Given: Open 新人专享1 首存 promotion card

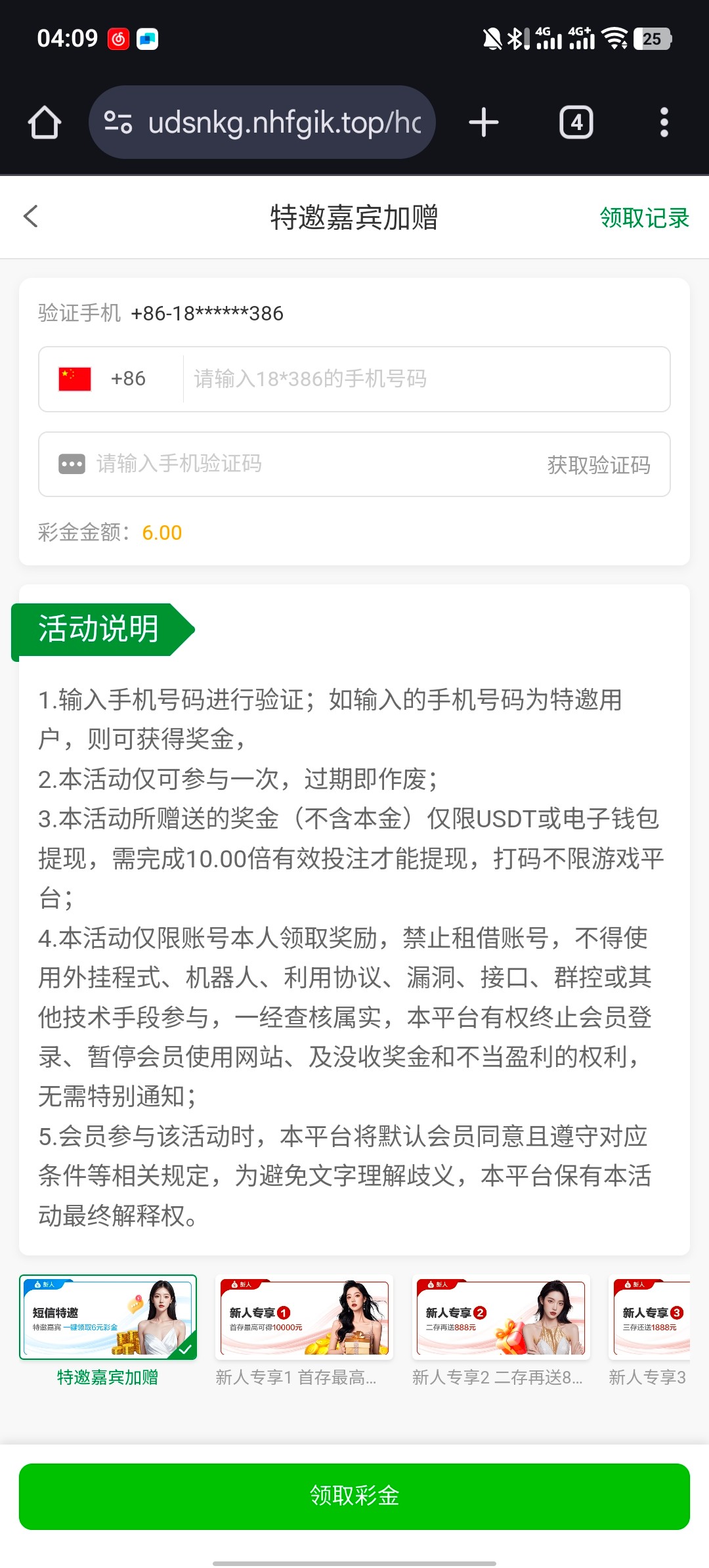Looking at the screenshot, I should (304, 1317).
